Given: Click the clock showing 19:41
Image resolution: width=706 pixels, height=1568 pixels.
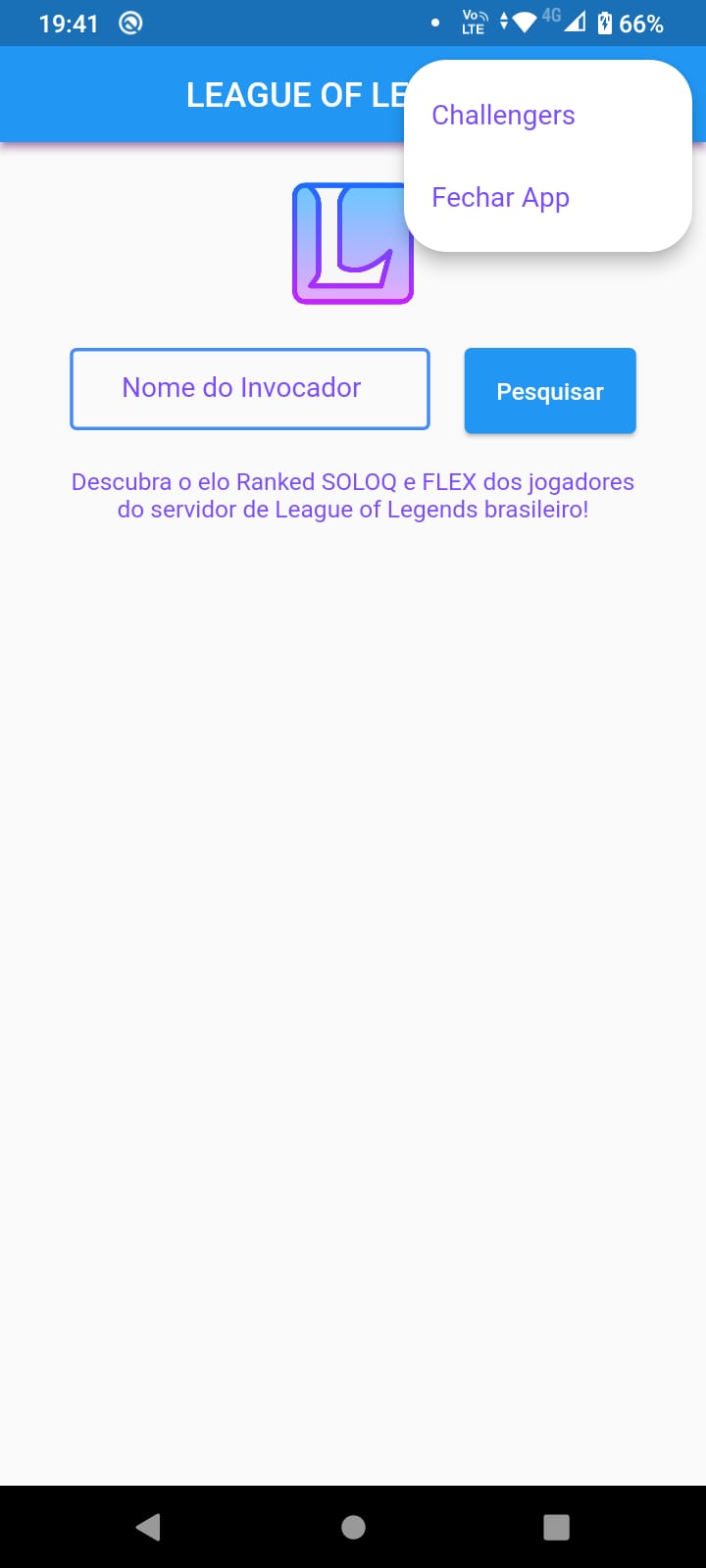Looking at the screenshot, I should tap(68, 22).
